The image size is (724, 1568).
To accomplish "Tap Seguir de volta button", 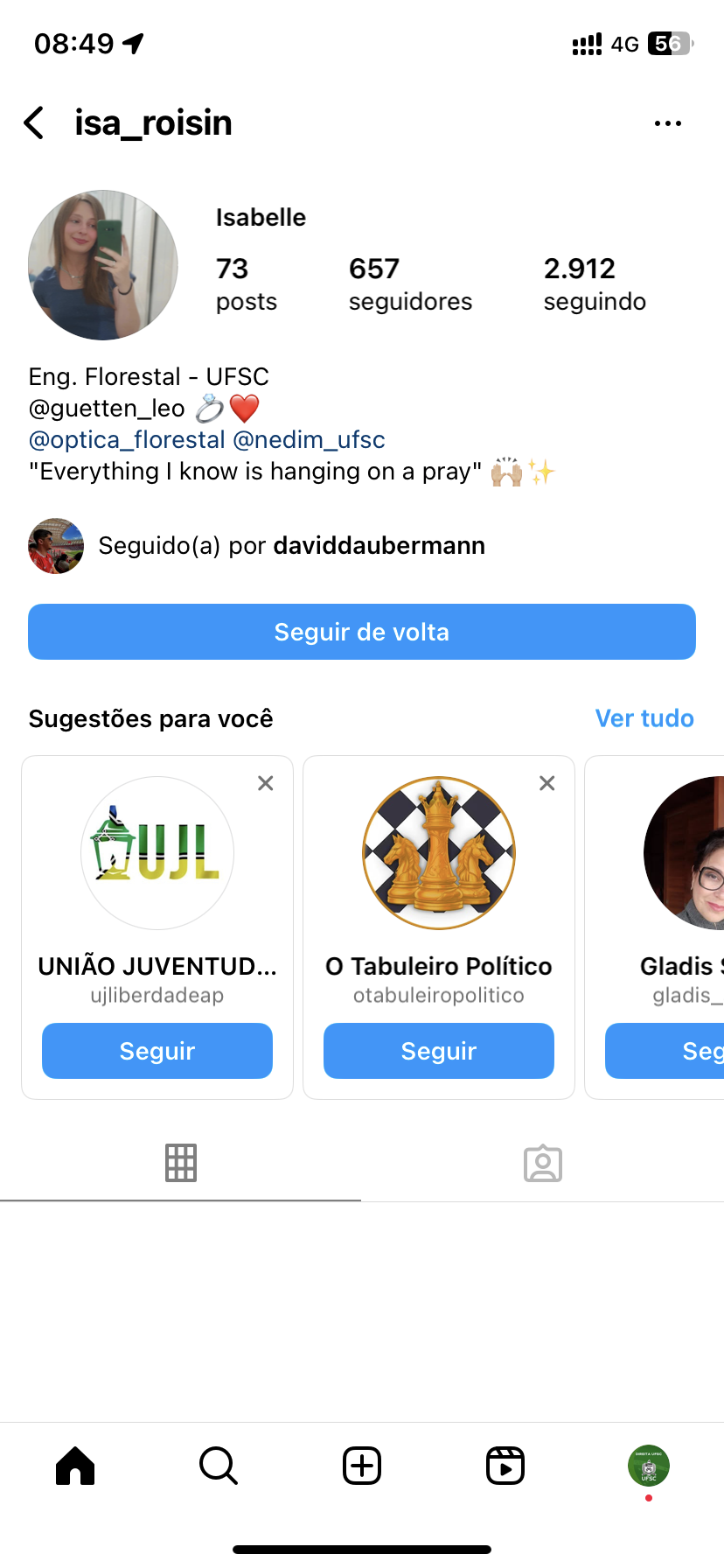I will click(x=362, y=632).
